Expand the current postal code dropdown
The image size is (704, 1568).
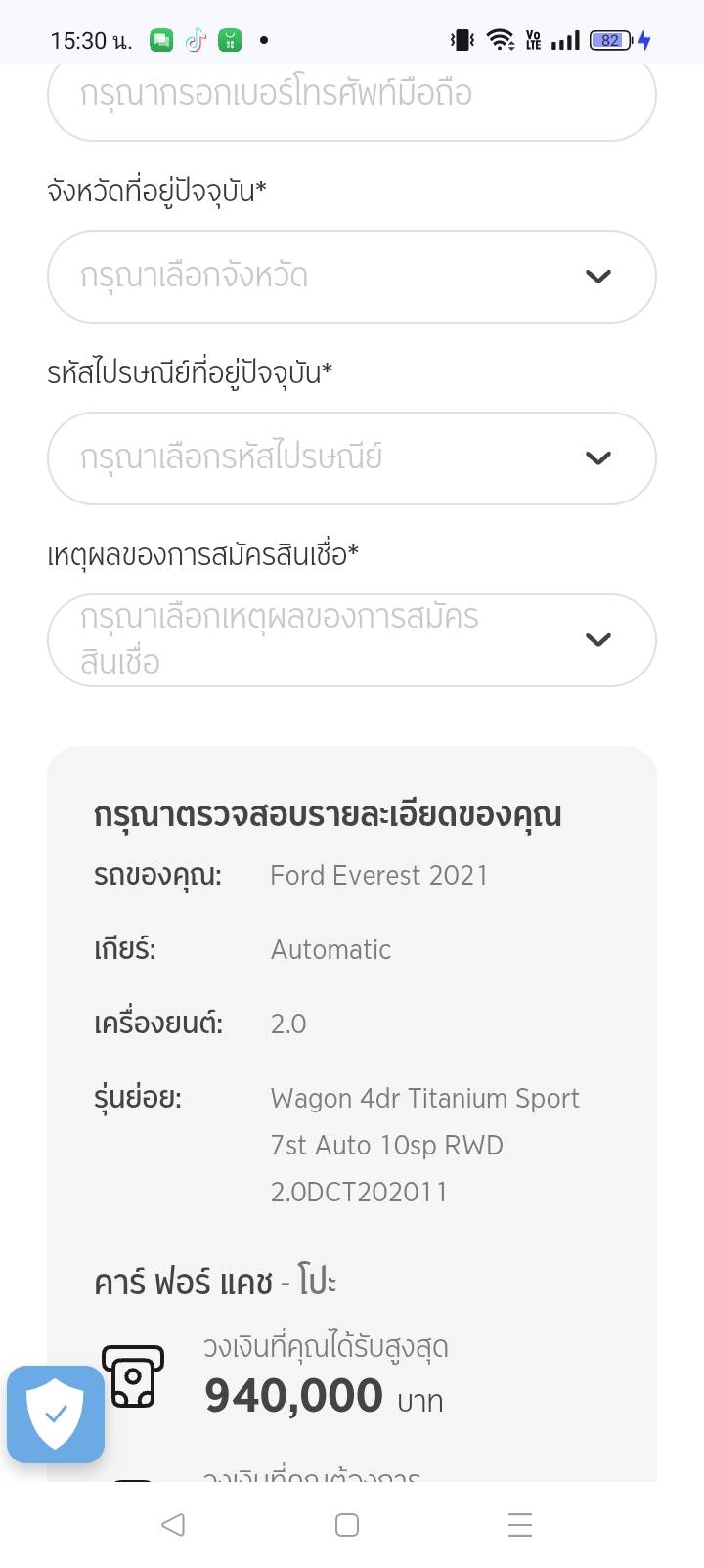click(351, 458)
